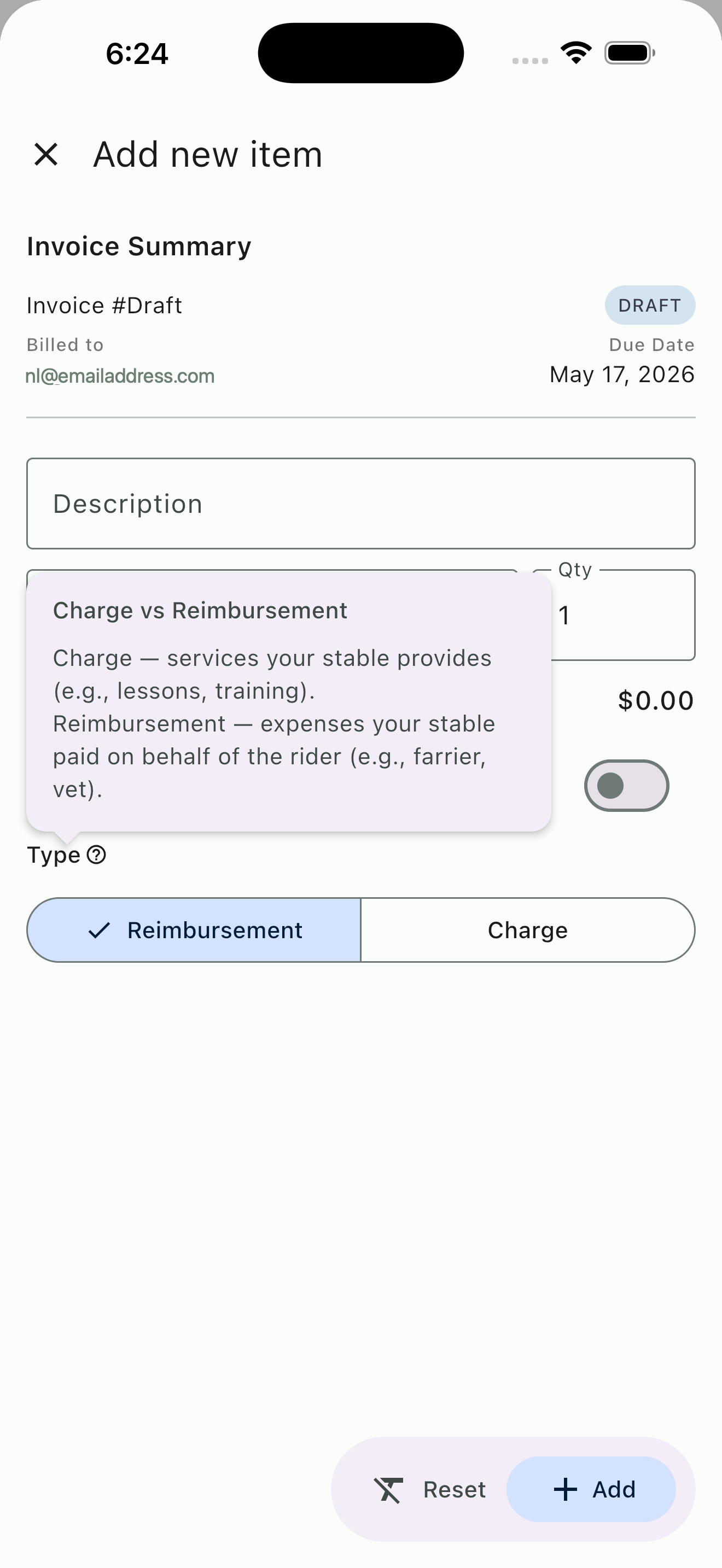Tap the DRAFT status badge
The width and height of the screenshot is (722, 1568).
click(650, 305)
